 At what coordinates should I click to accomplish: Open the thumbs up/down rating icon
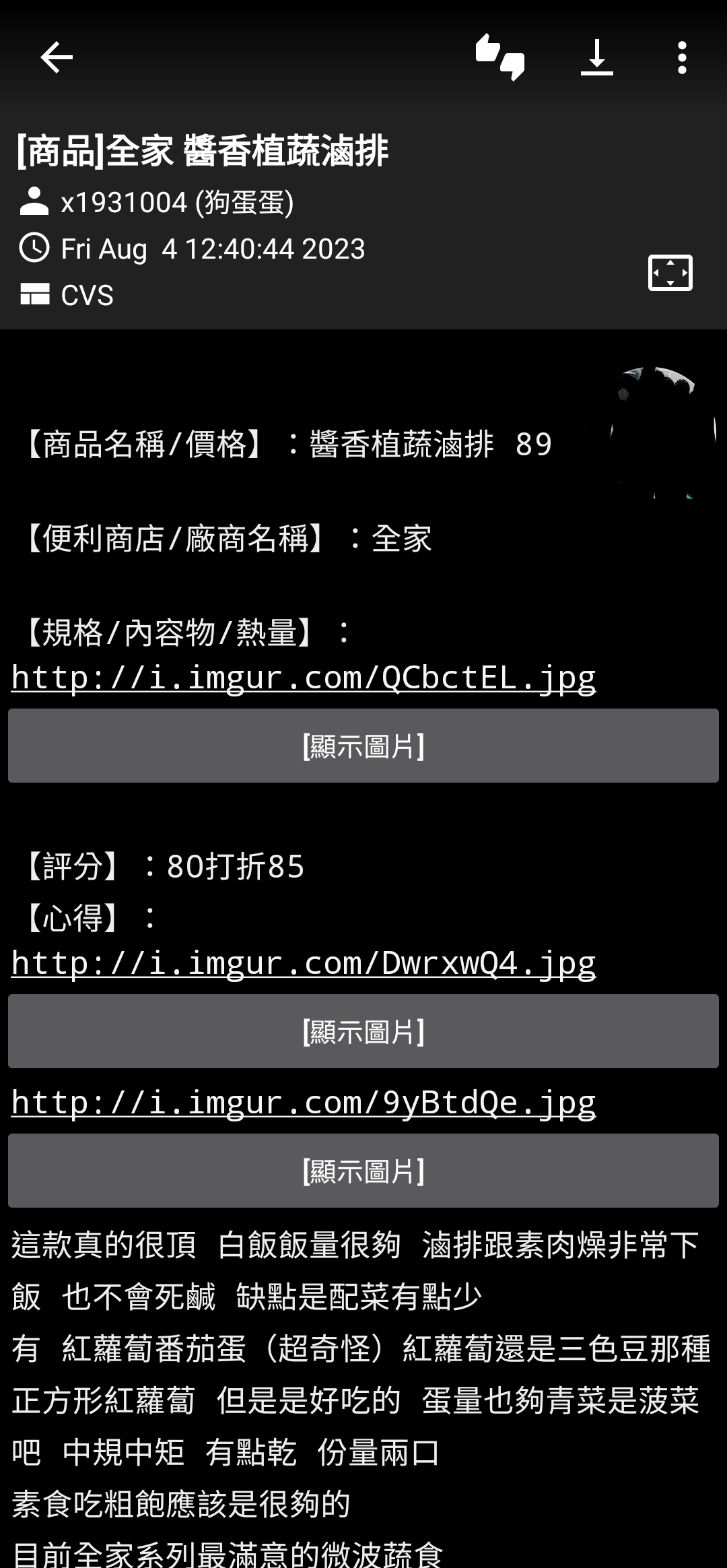(500, 57)
